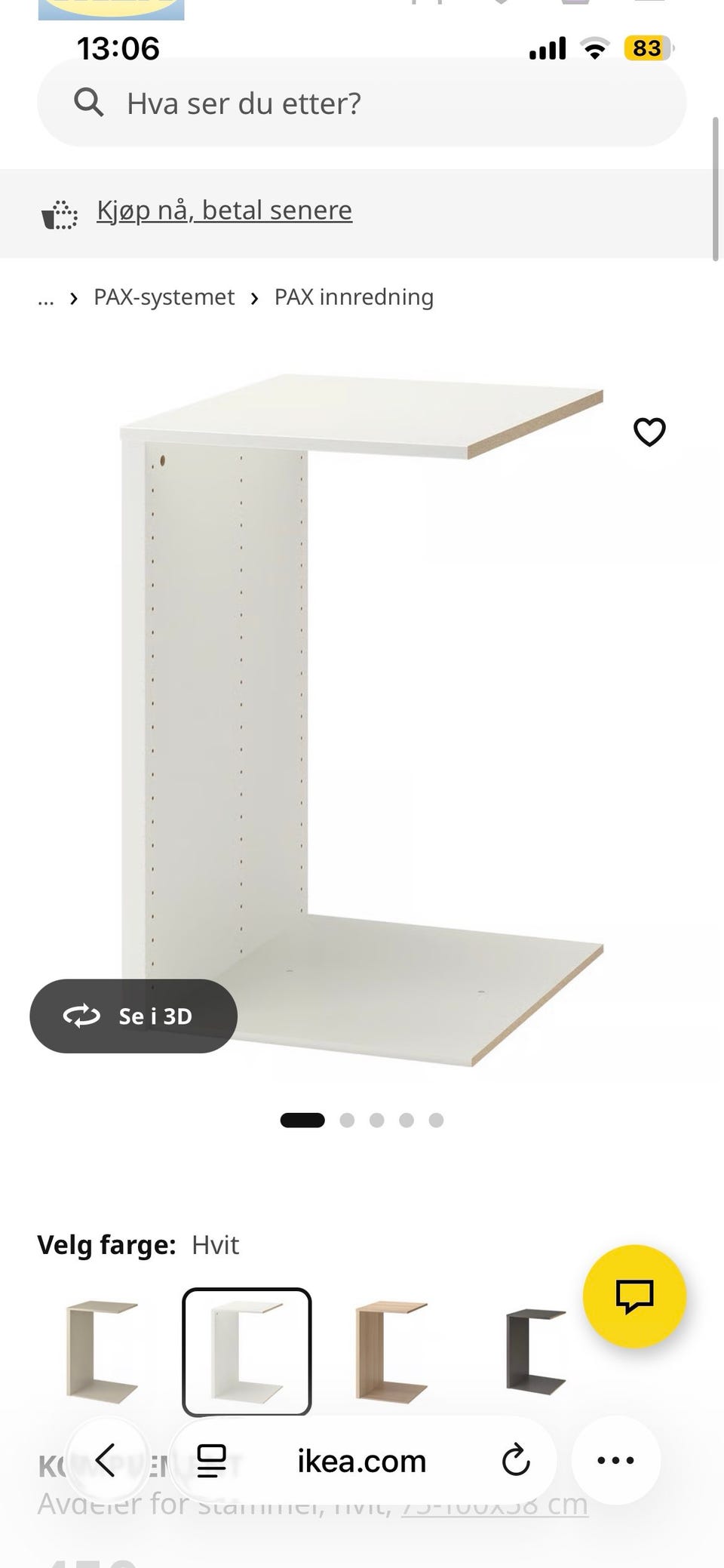The width and height of the screenshot is (724, 1568).
Task: Select the beige color variant
Action: click(101, 1351)
